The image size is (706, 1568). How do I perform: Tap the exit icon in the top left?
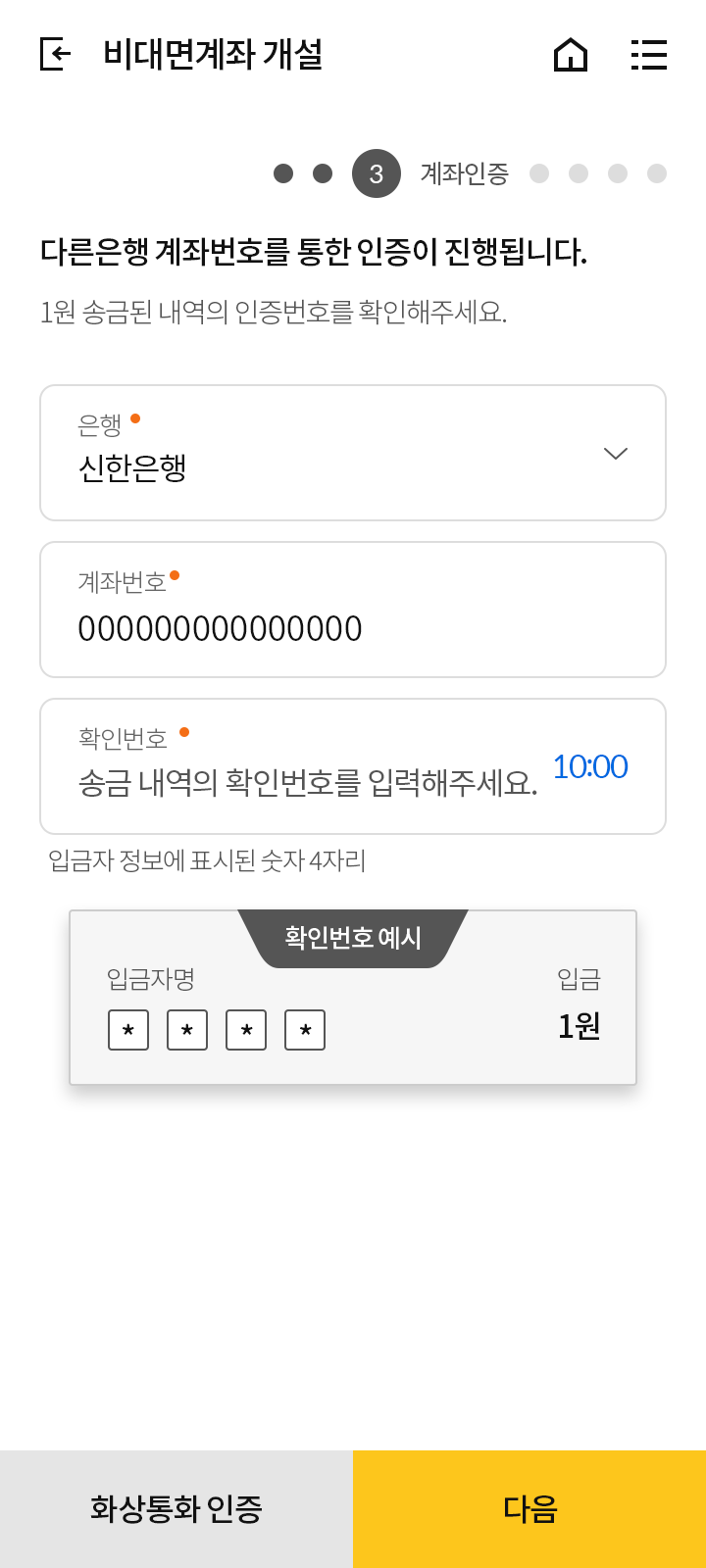point(55,56)
